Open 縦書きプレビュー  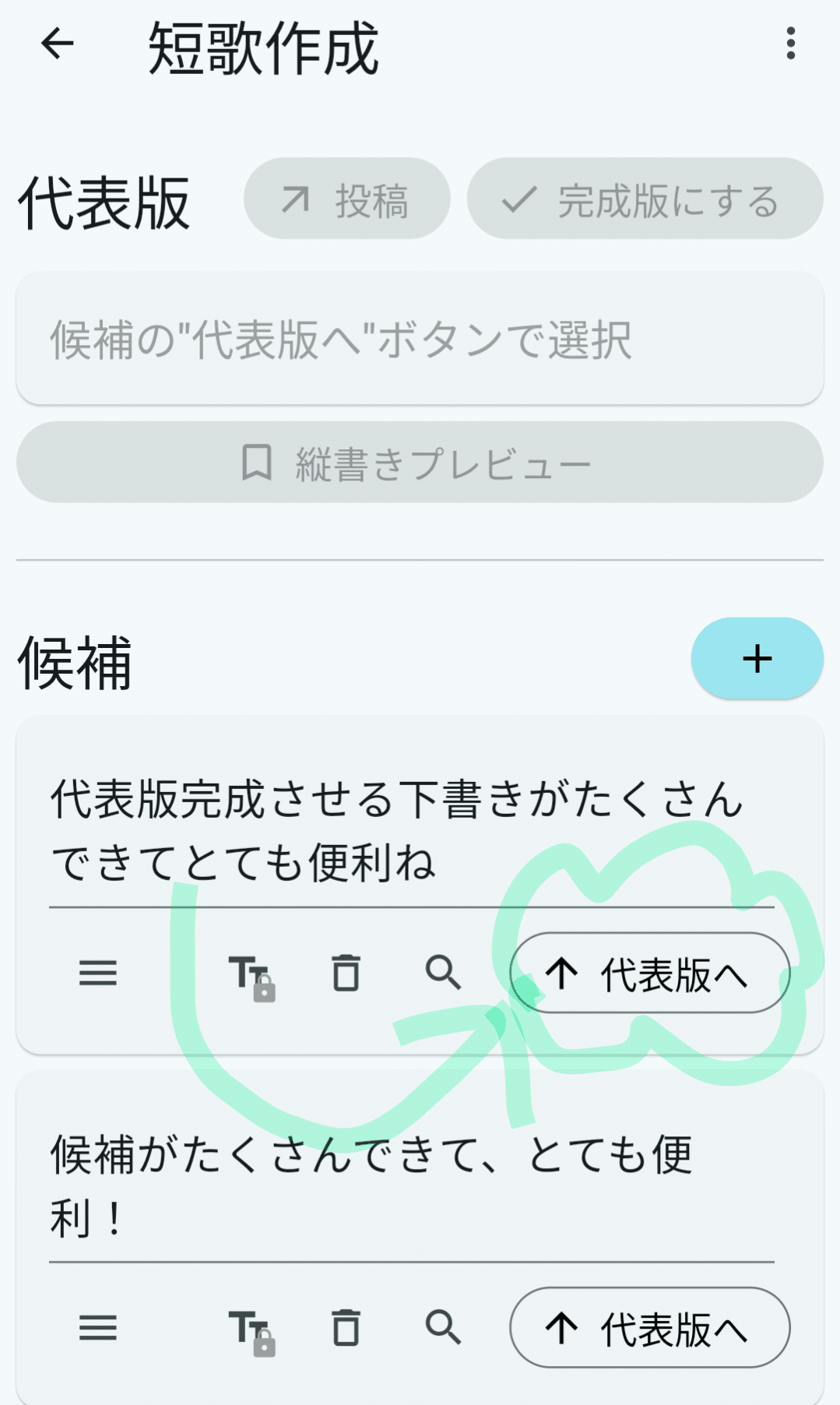point(420,463)
